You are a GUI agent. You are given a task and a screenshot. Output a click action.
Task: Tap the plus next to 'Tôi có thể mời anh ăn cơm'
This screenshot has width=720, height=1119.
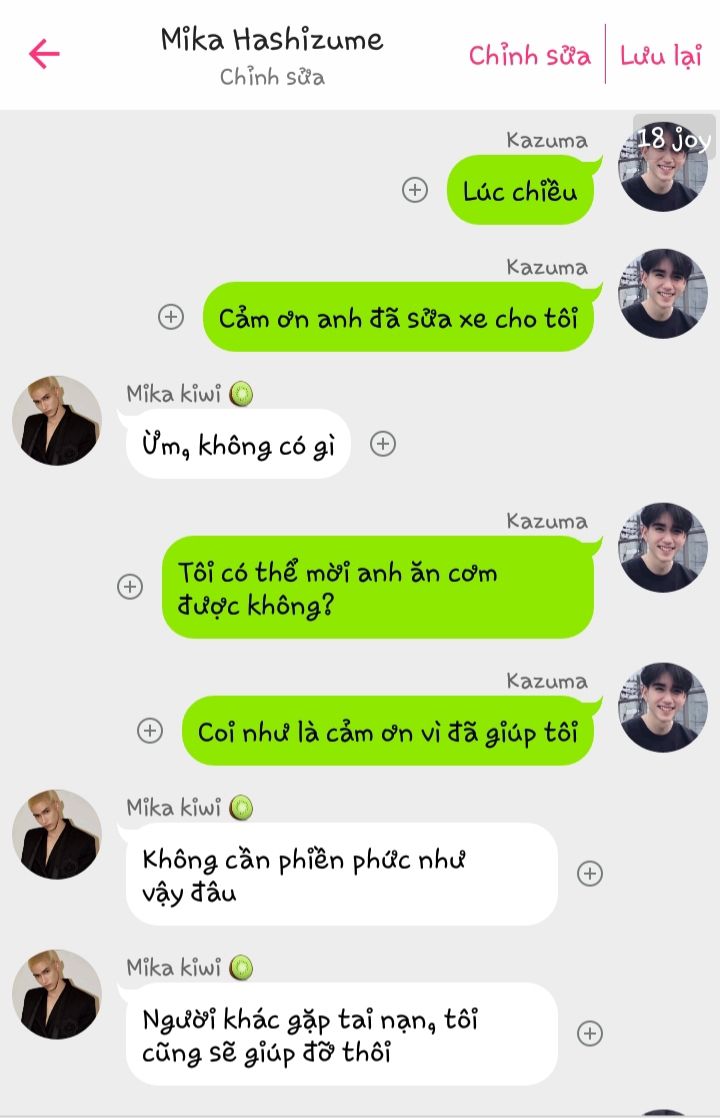click(x=130, y=587)
